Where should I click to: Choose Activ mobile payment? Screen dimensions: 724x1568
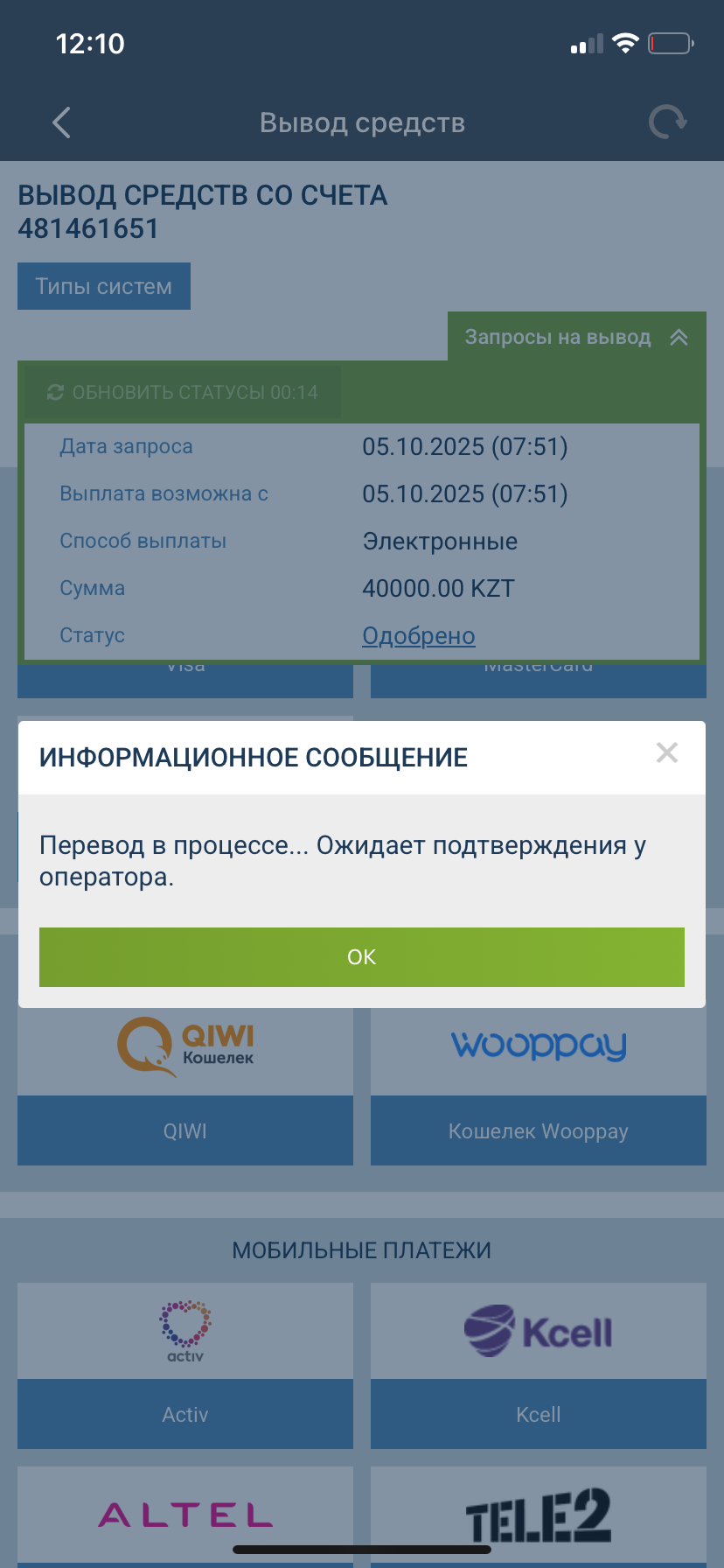(185, 1413)
